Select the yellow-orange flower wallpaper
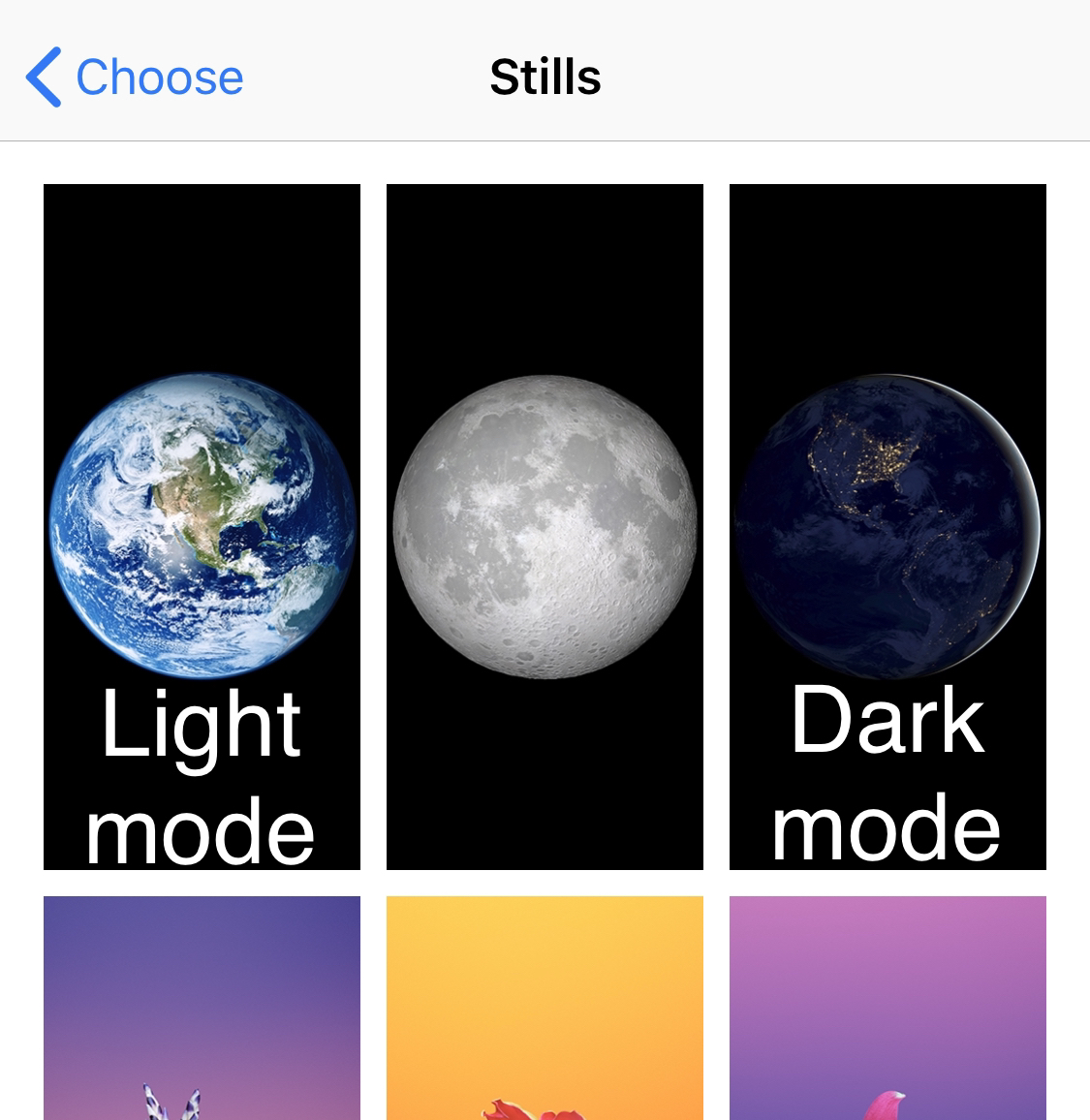Image resolution: width=1090 pixels, height=1120 pixels. point(545,1008)
